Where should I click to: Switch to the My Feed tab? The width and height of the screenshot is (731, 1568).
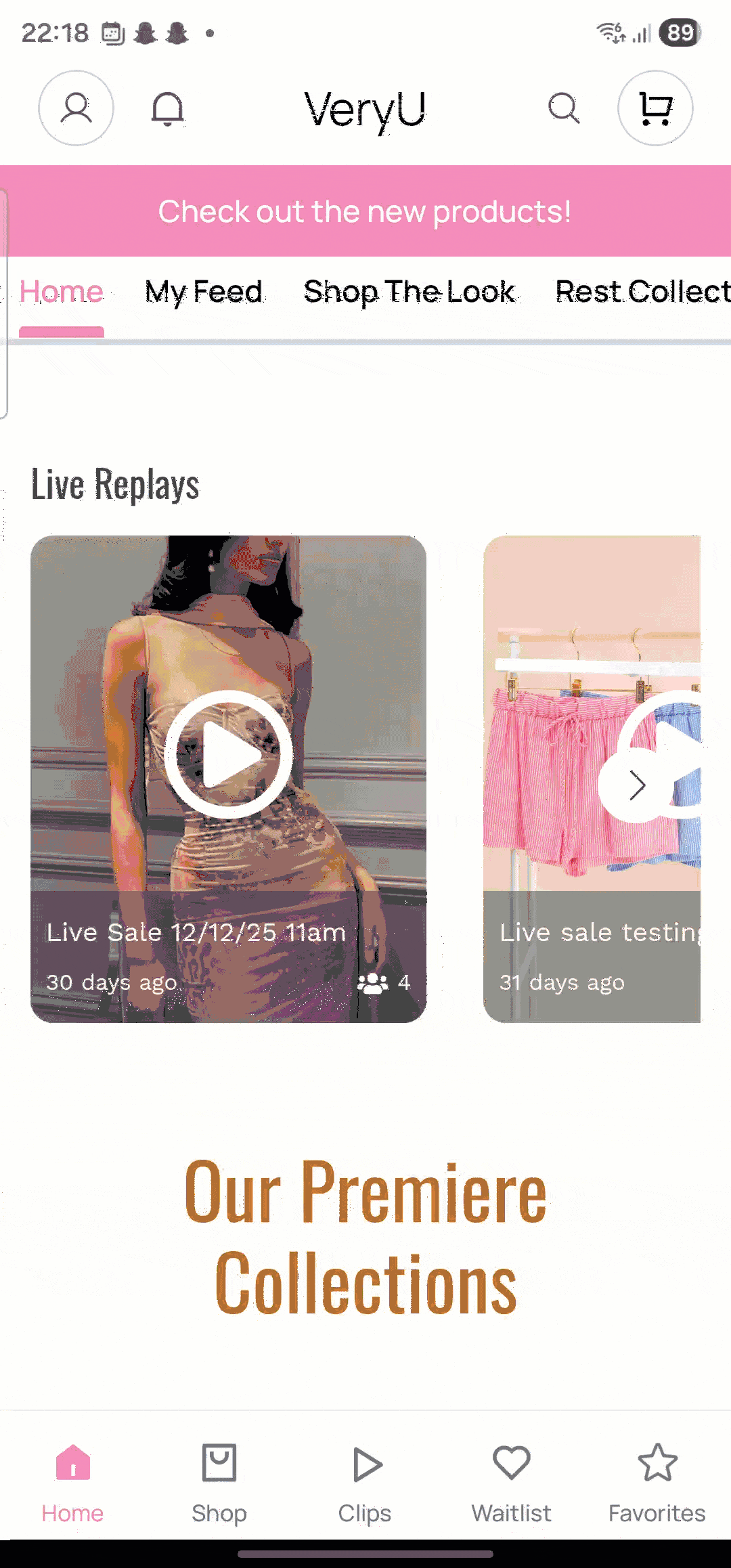pos(204,292)
